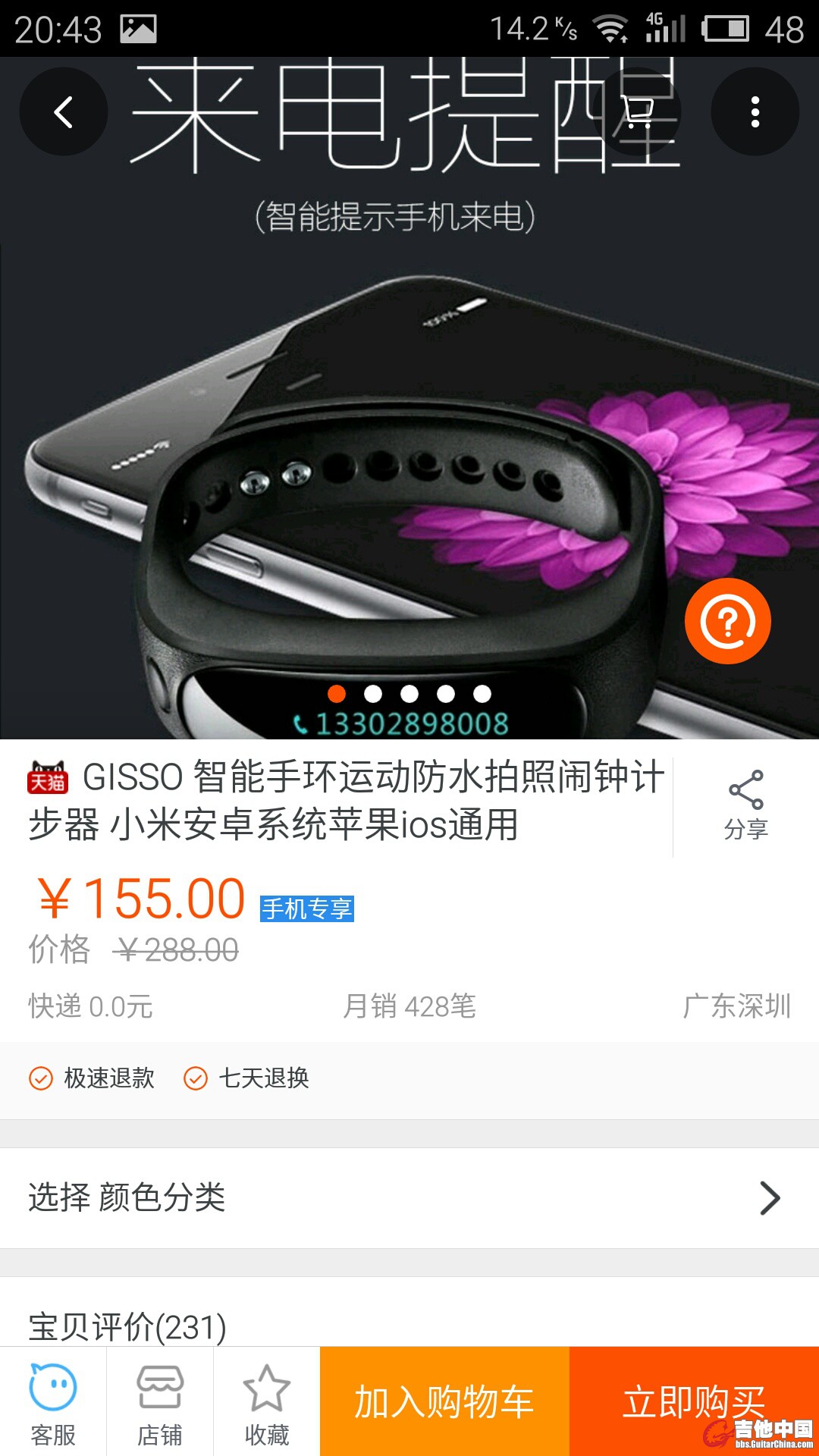Viewport: 819px width, 1456px height.
Task: Visit the 店铺 store page
Action: 160,1402
